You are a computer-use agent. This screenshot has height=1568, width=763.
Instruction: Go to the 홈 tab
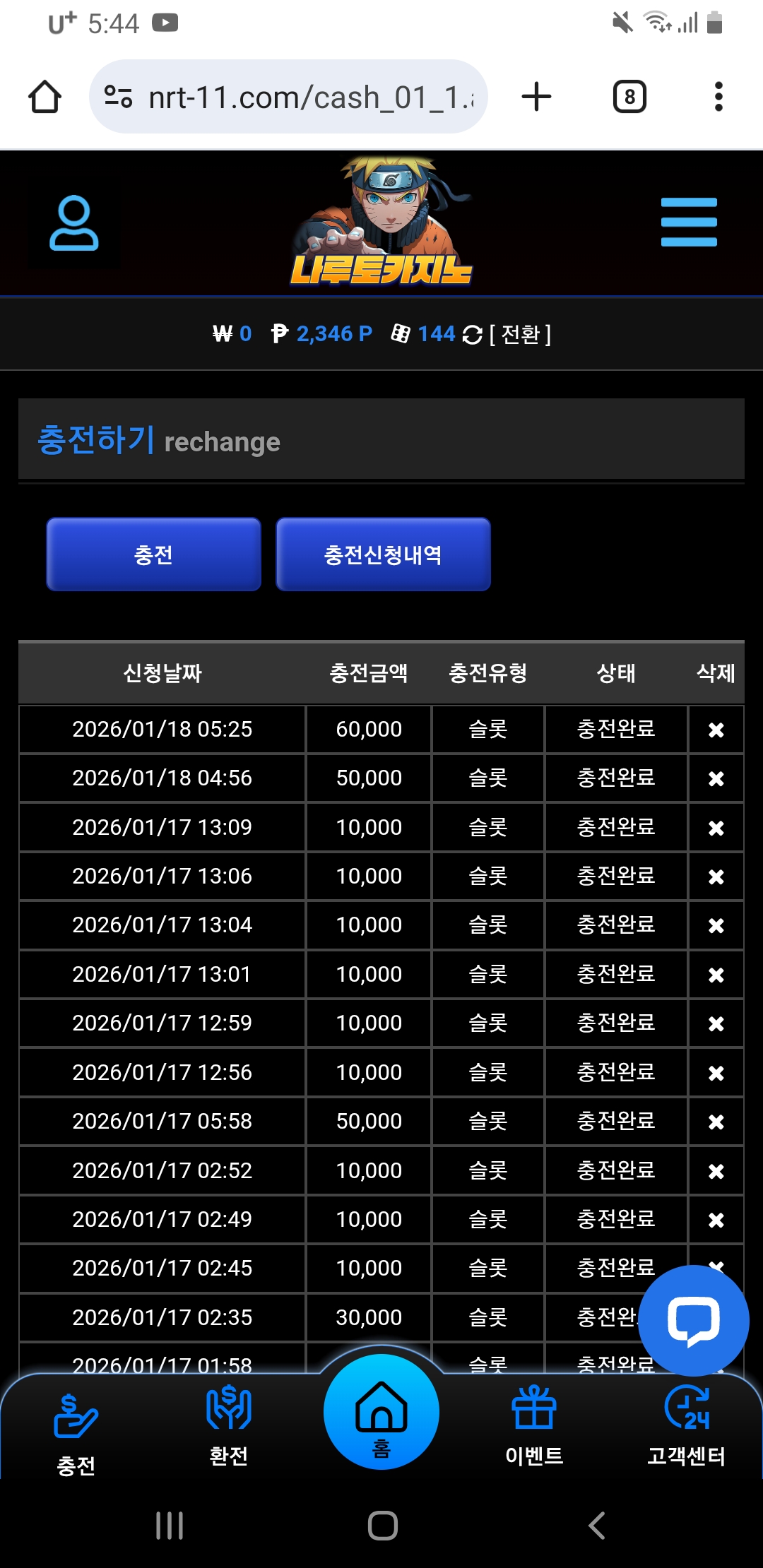click(x=381, y=1413)
